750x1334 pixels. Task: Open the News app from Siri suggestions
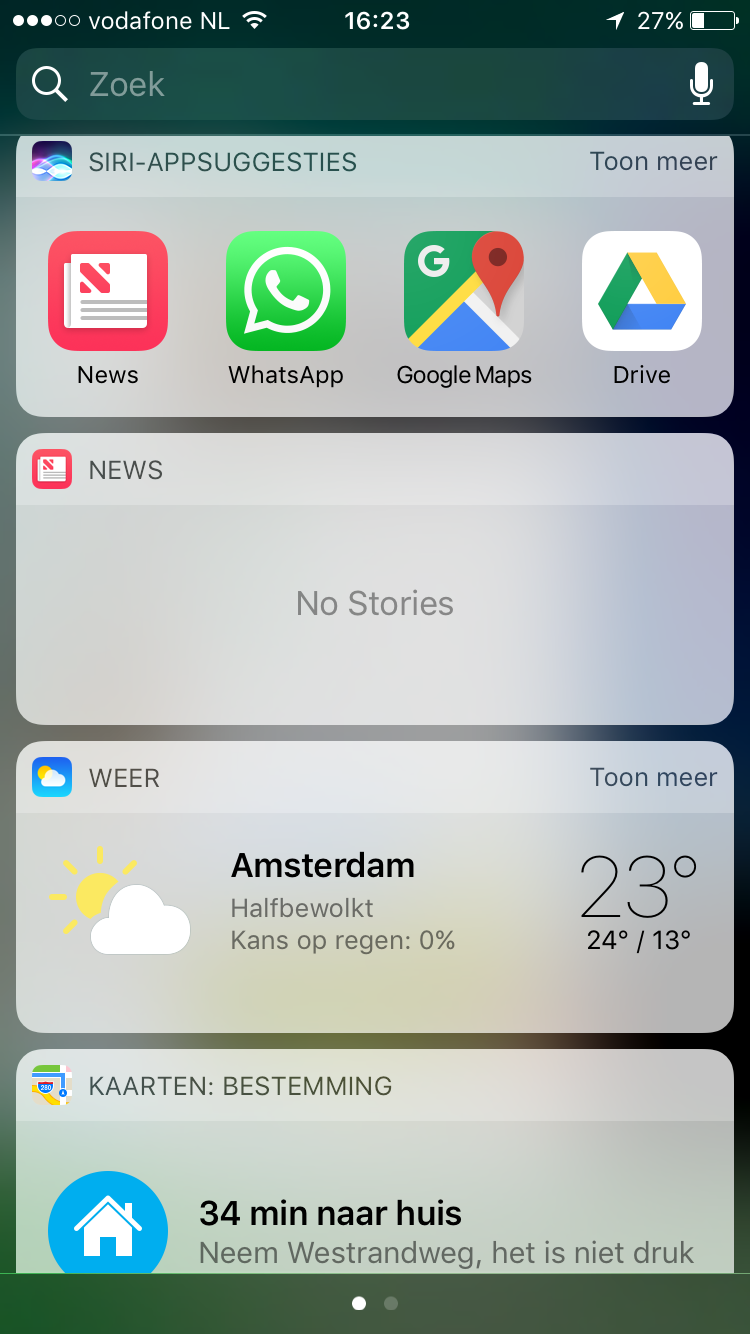pos(108,292)
